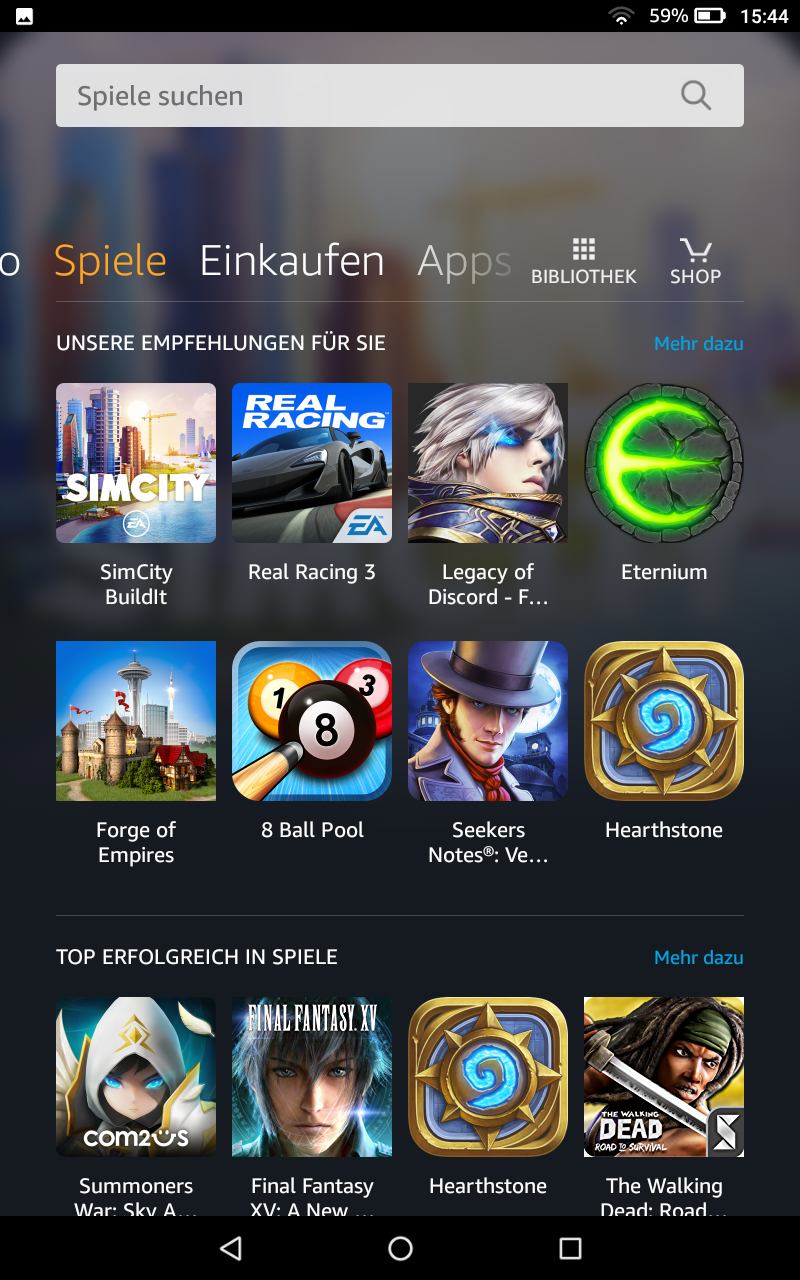
Task: Select the 8 Ball Pool game
Action: click(312, 721)
